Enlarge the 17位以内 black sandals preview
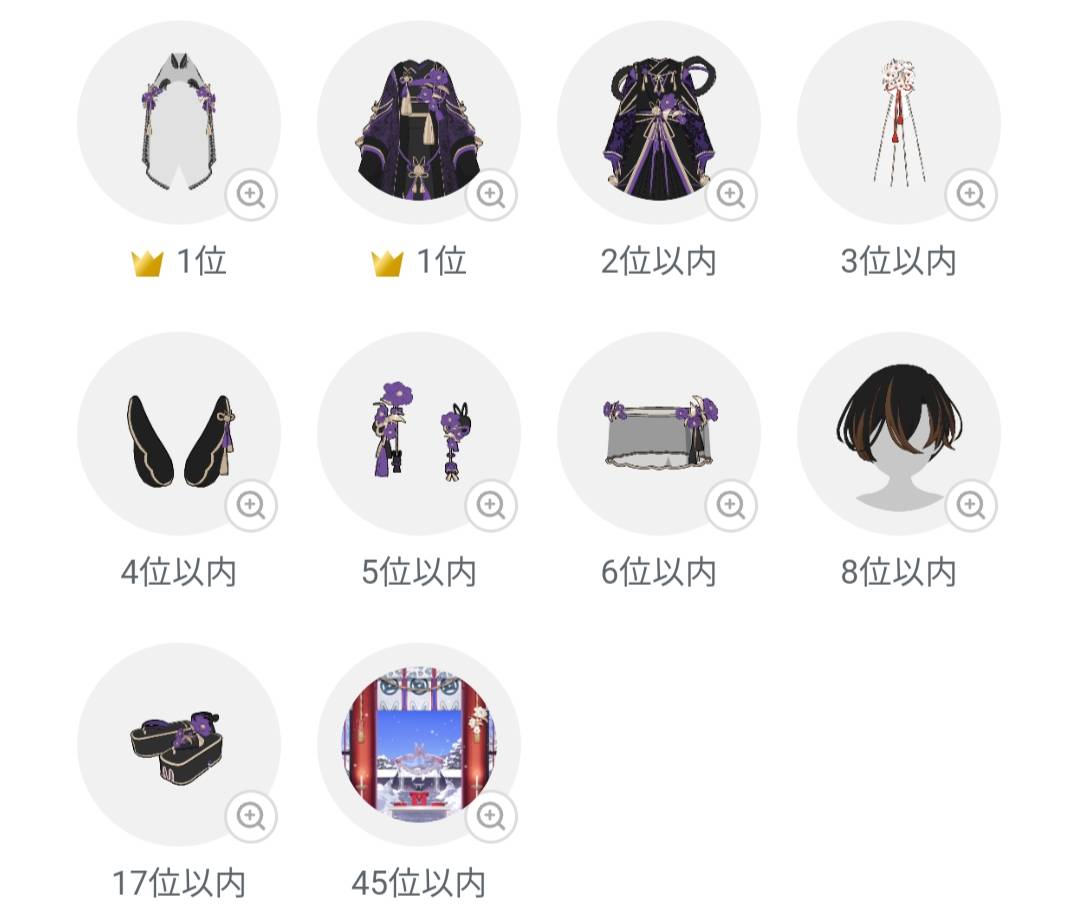This screenshot has width=1078, height=921. pos(251,816)
